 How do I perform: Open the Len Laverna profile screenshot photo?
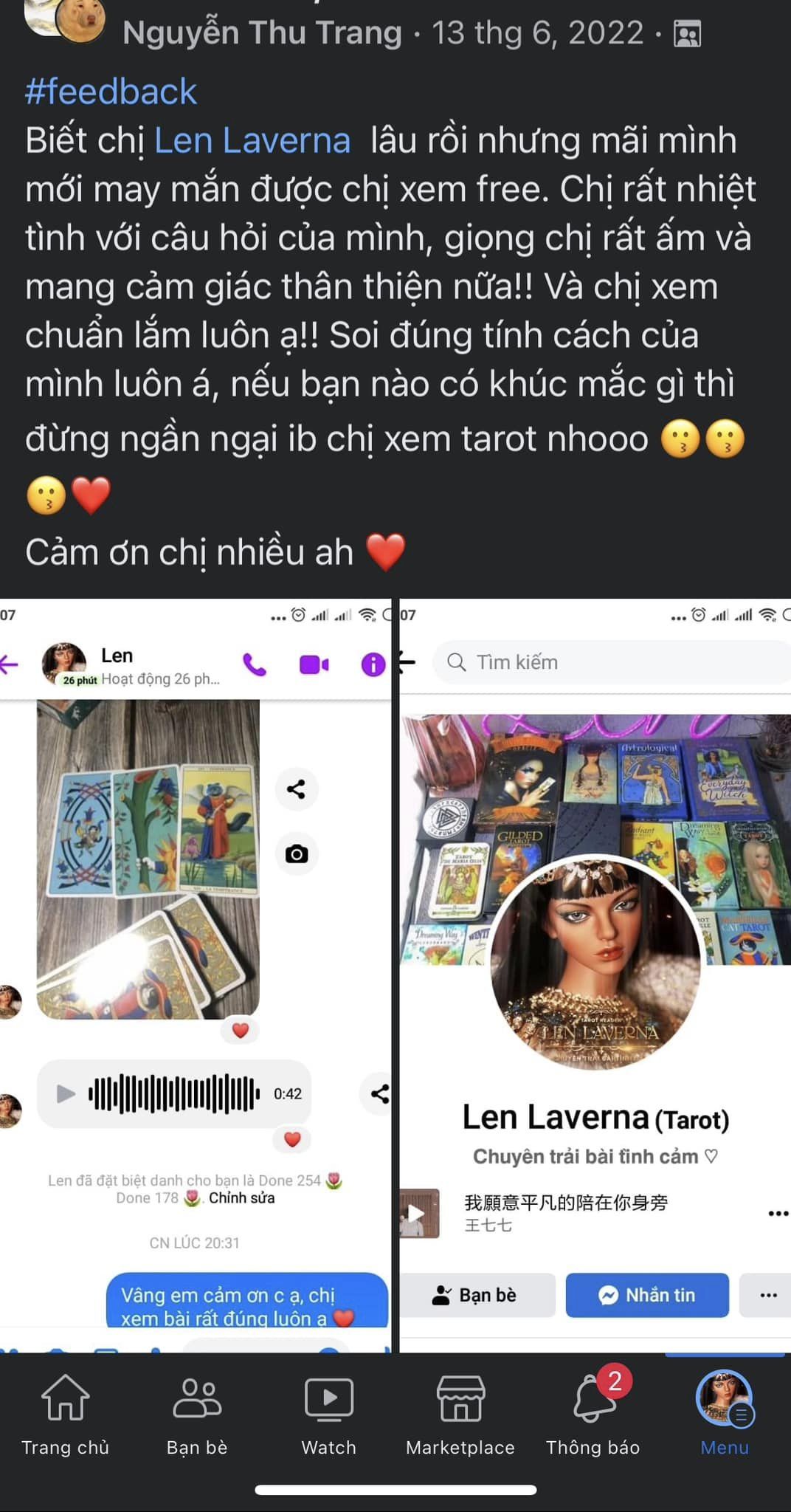coord(595,975)
